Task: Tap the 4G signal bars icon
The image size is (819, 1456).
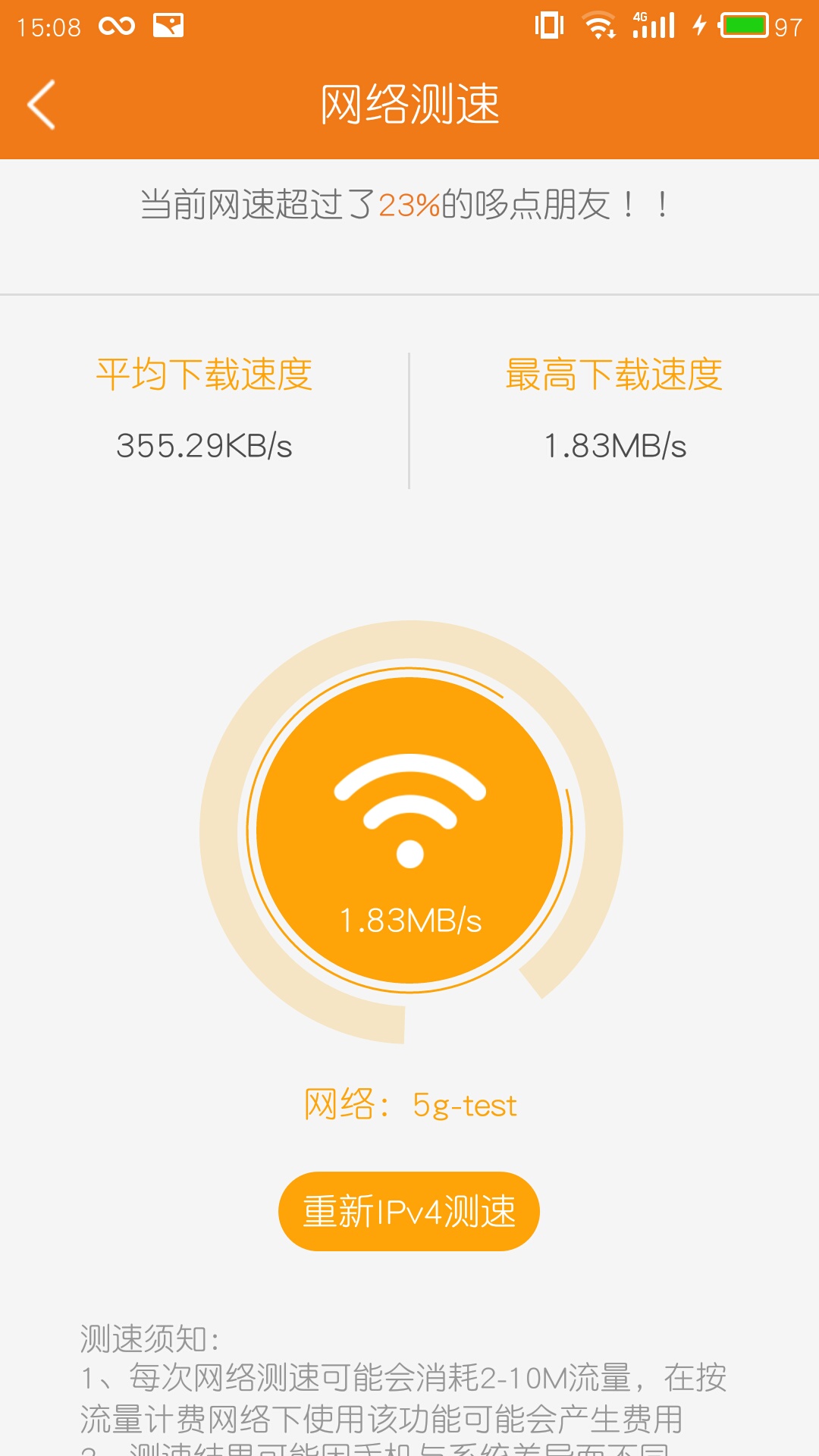Action: (654, 24)
